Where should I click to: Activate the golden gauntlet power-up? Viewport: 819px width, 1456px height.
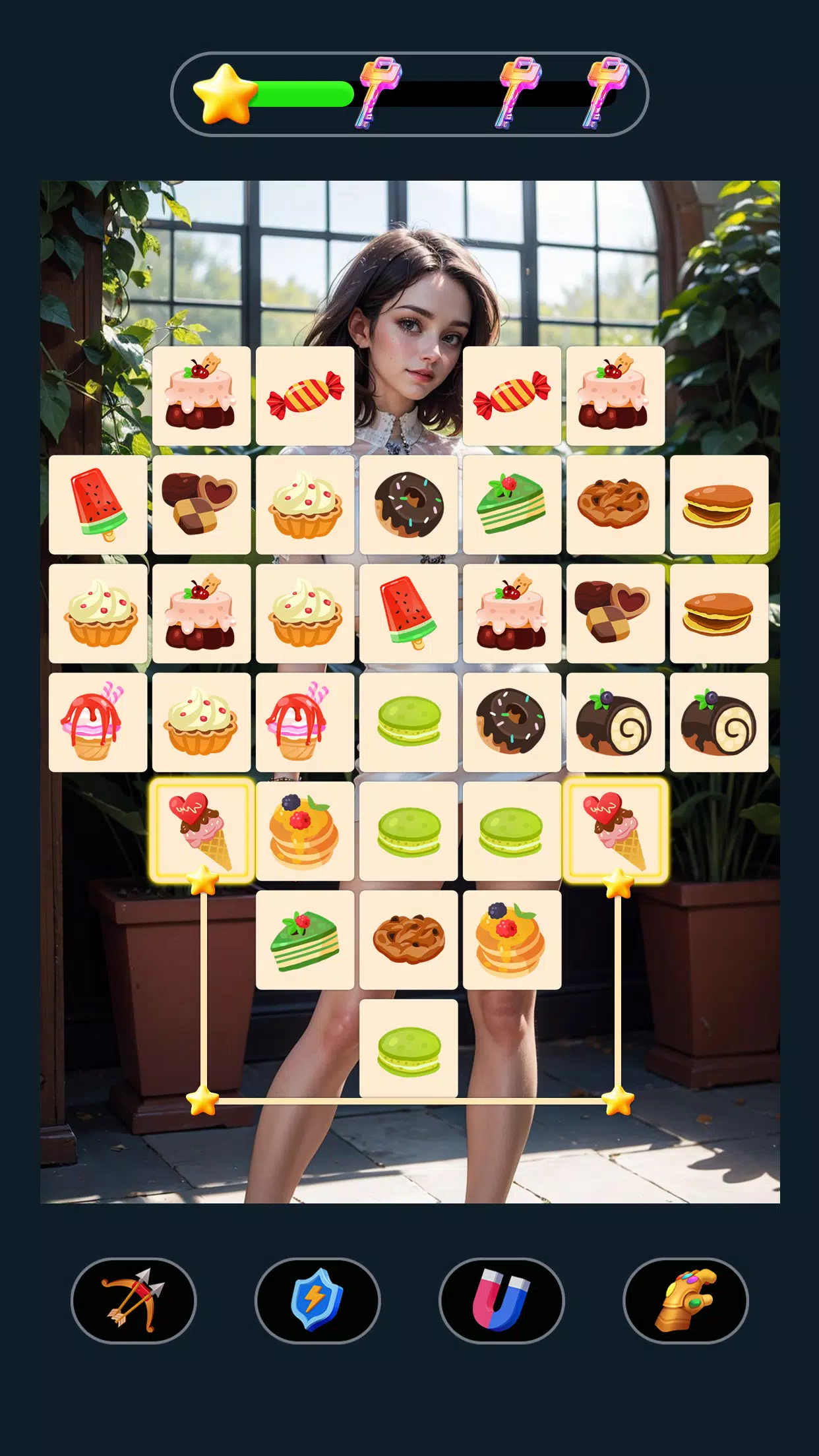(x=685, y=1300)
